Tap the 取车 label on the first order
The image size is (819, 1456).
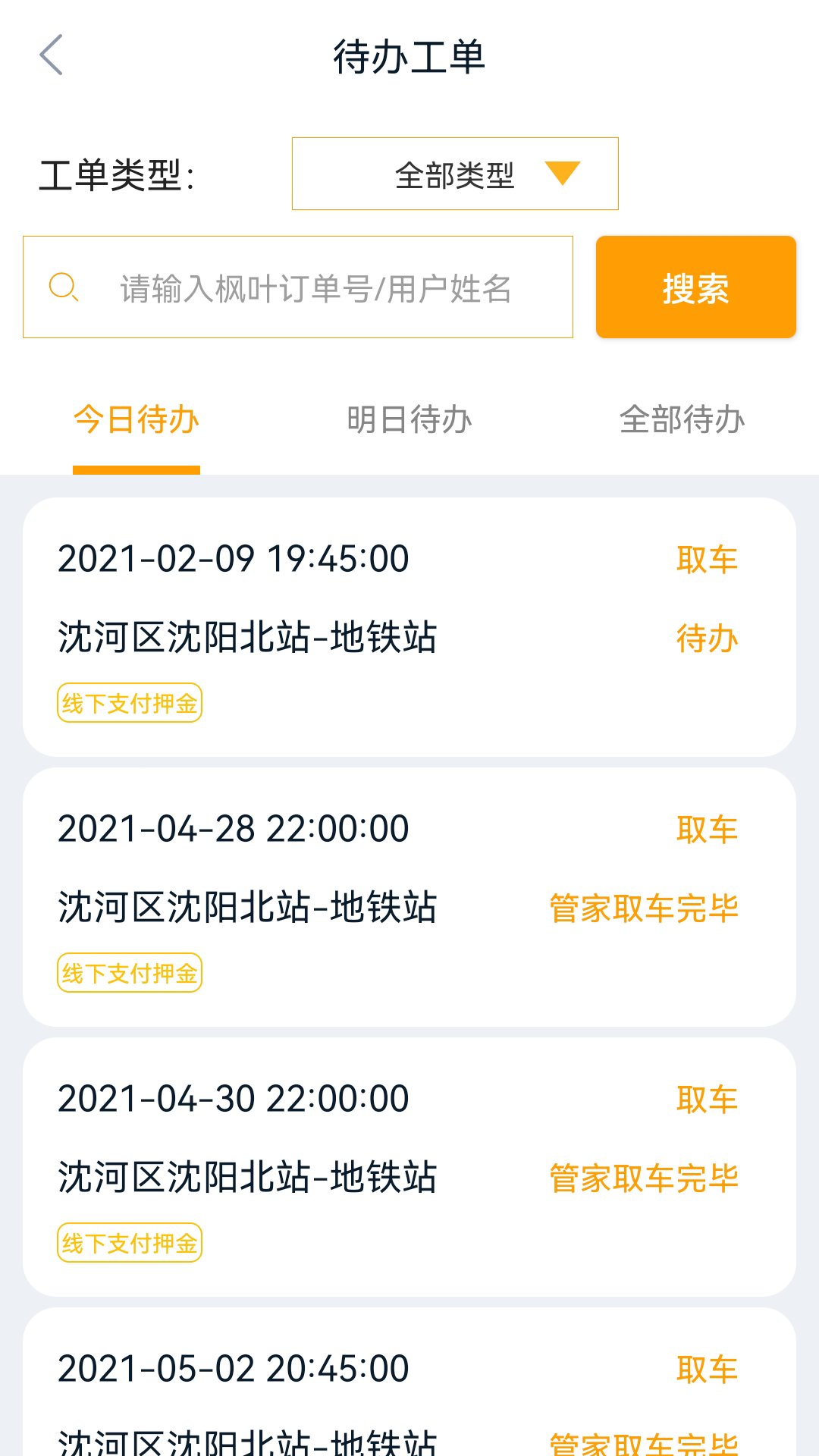707,559
